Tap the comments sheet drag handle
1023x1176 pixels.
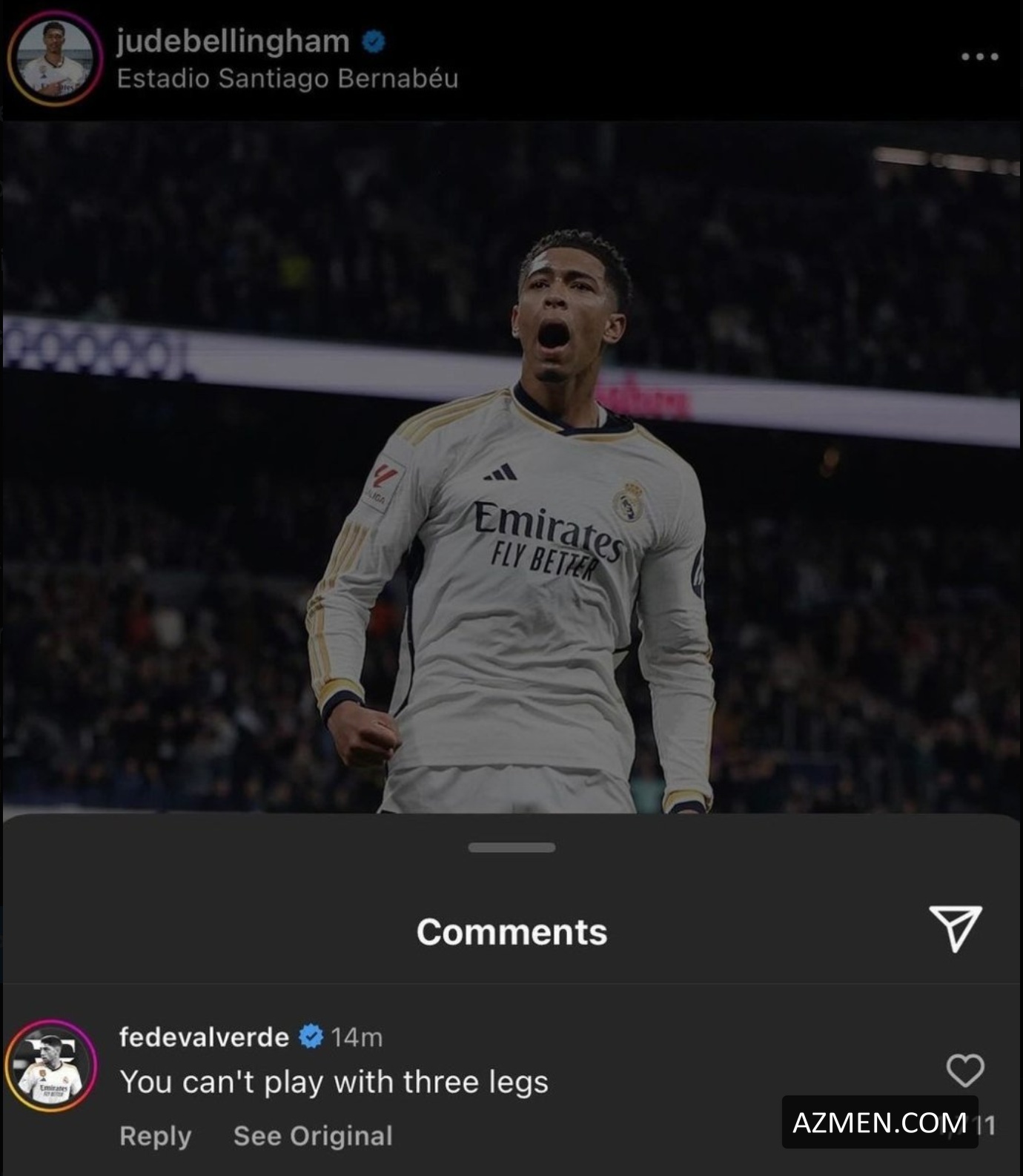pyautogui.click(x=512, y=848)
